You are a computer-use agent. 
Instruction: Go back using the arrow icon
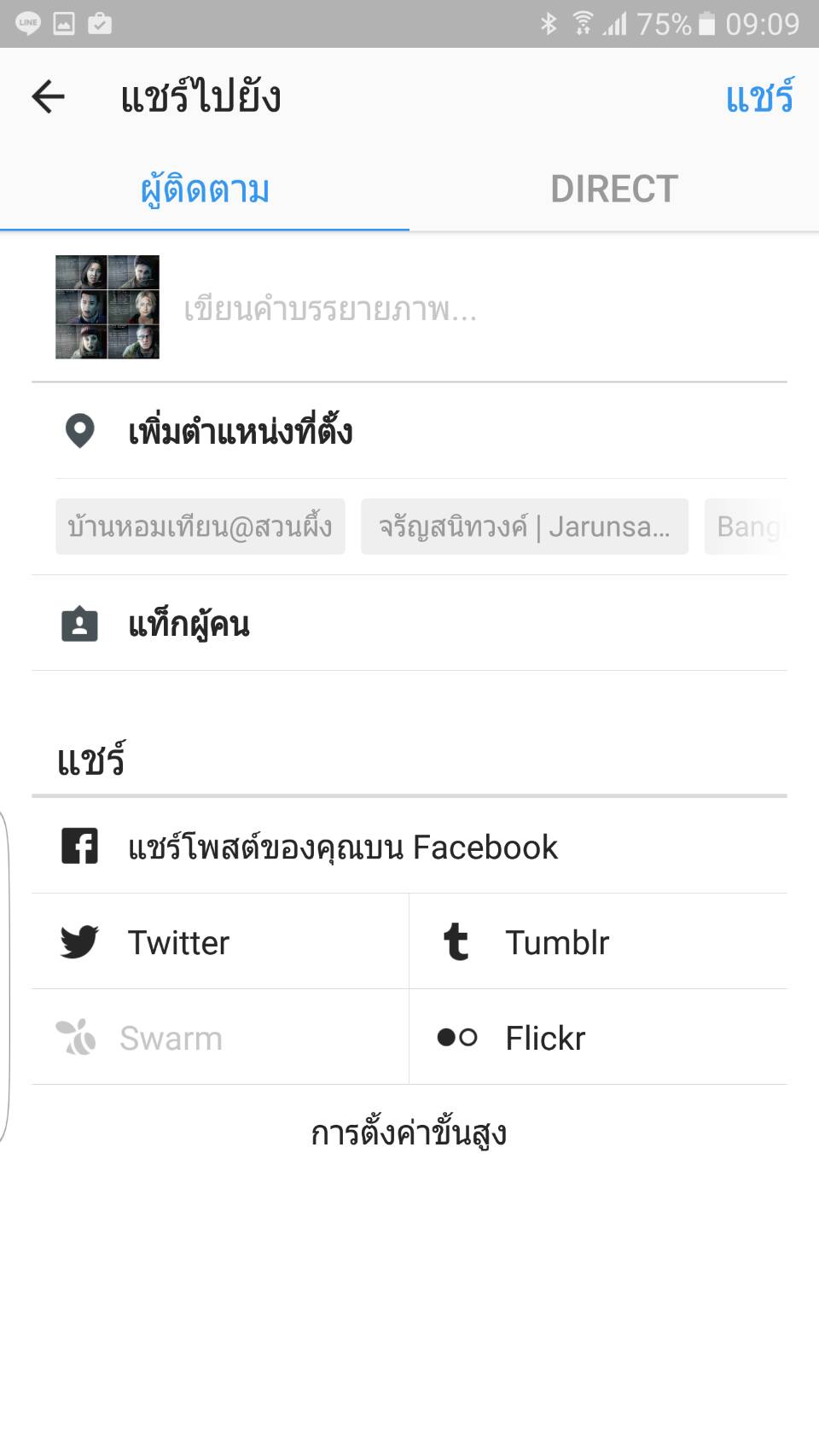point(49,96)
